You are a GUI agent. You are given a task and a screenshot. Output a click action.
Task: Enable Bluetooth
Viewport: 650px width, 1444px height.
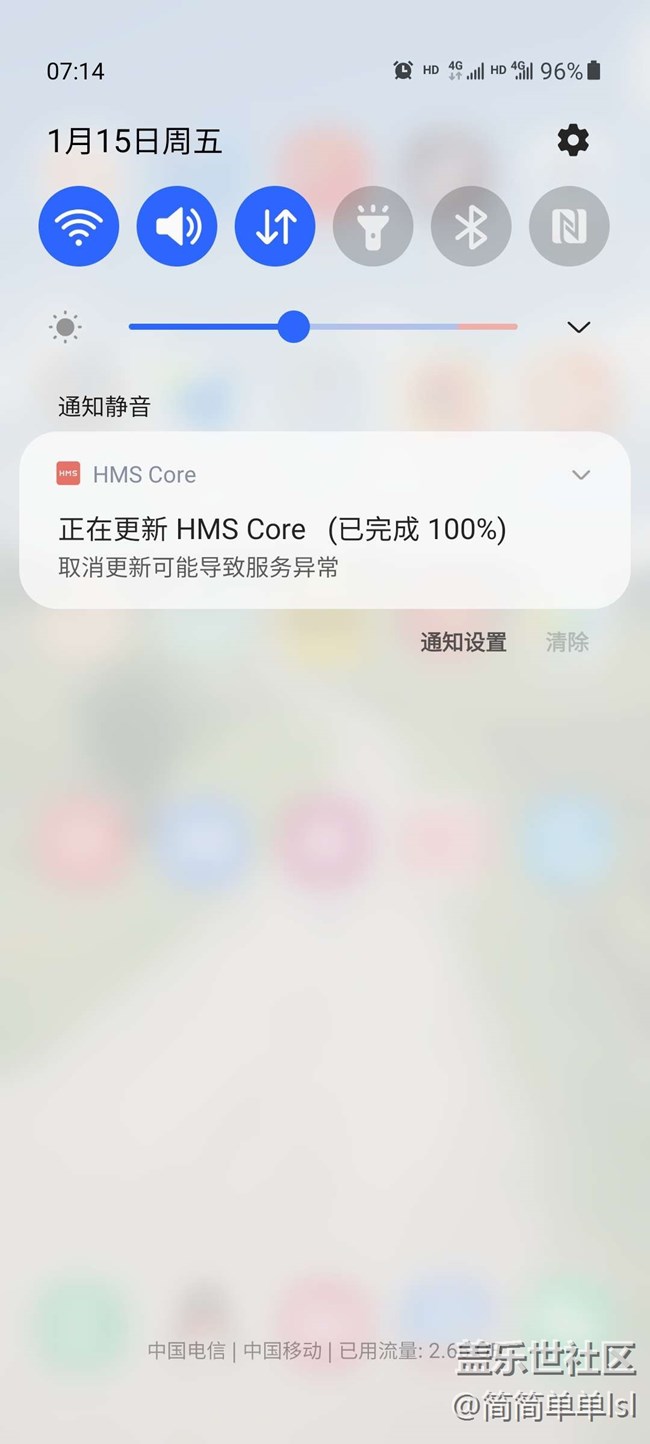tap(471, 226)
